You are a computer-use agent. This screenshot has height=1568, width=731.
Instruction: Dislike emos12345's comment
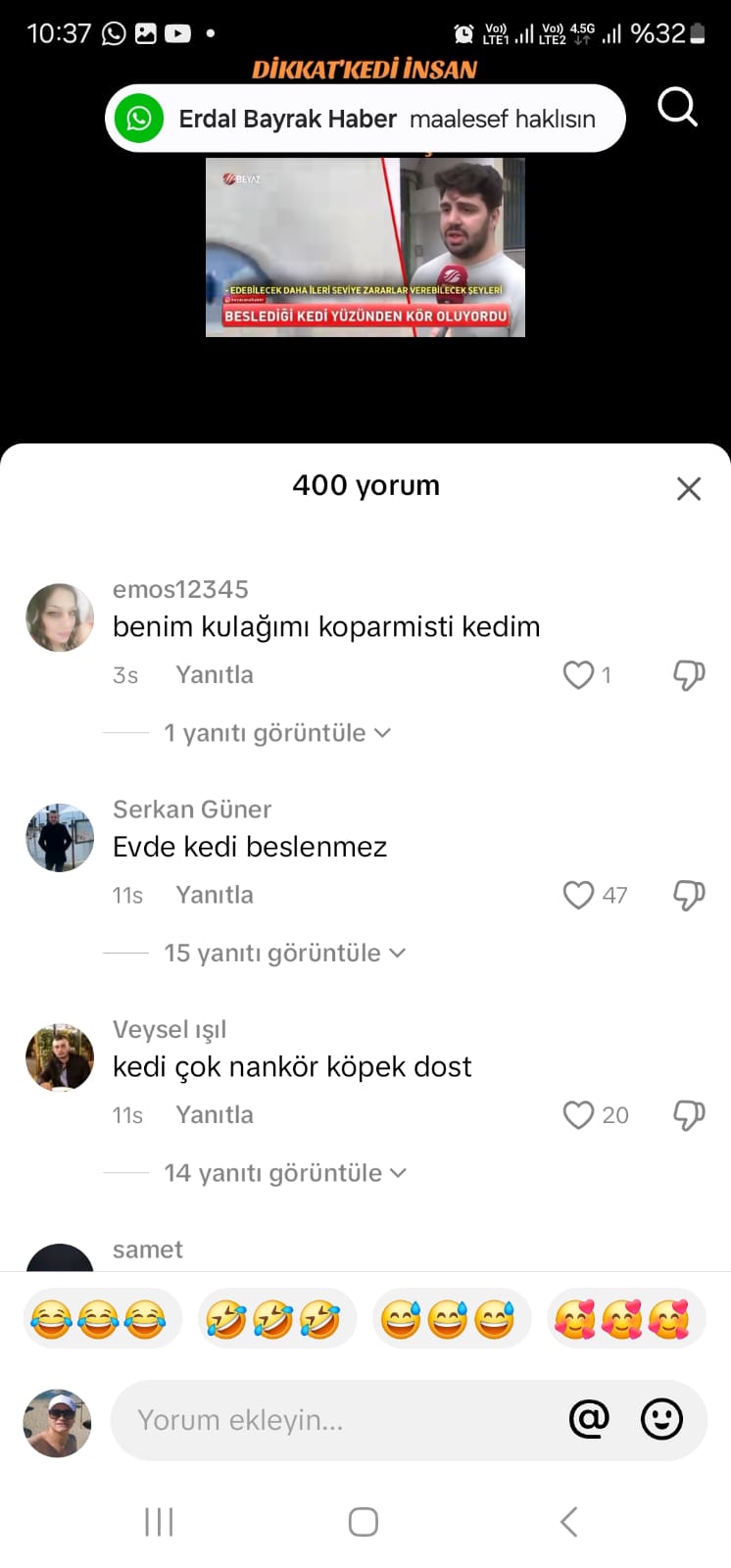pyautogui.click(x=689, y=674)
